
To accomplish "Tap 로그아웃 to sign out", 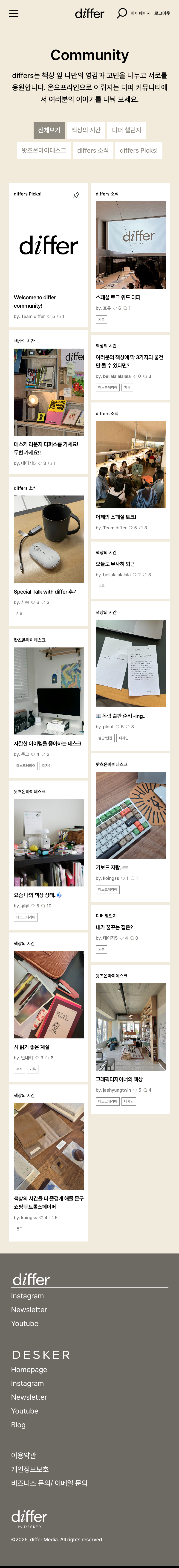I will (x=162, y=13).
